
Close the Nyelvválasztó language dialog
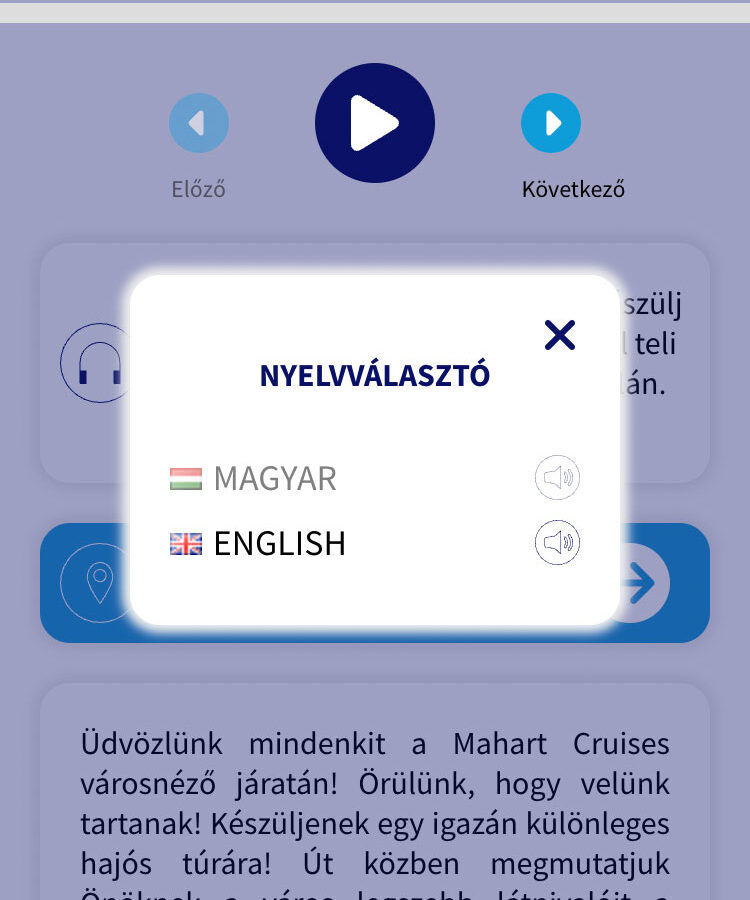tap(559, 335)
